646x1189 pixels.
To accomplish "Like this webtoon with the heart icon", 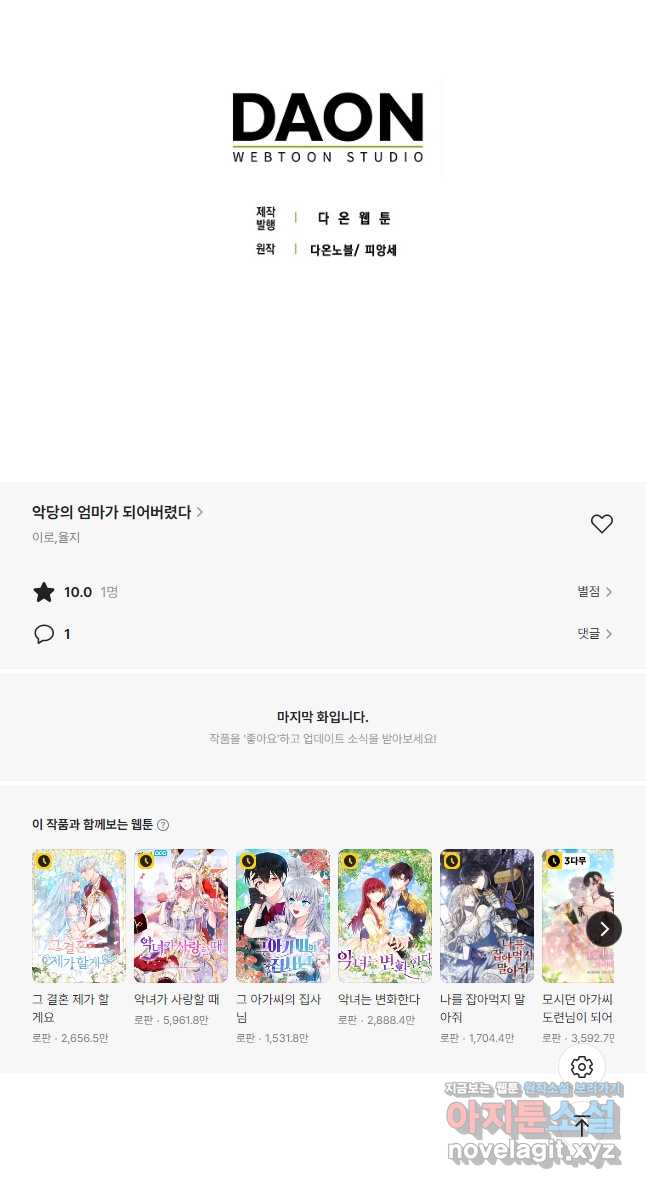I will click(601, 524).
